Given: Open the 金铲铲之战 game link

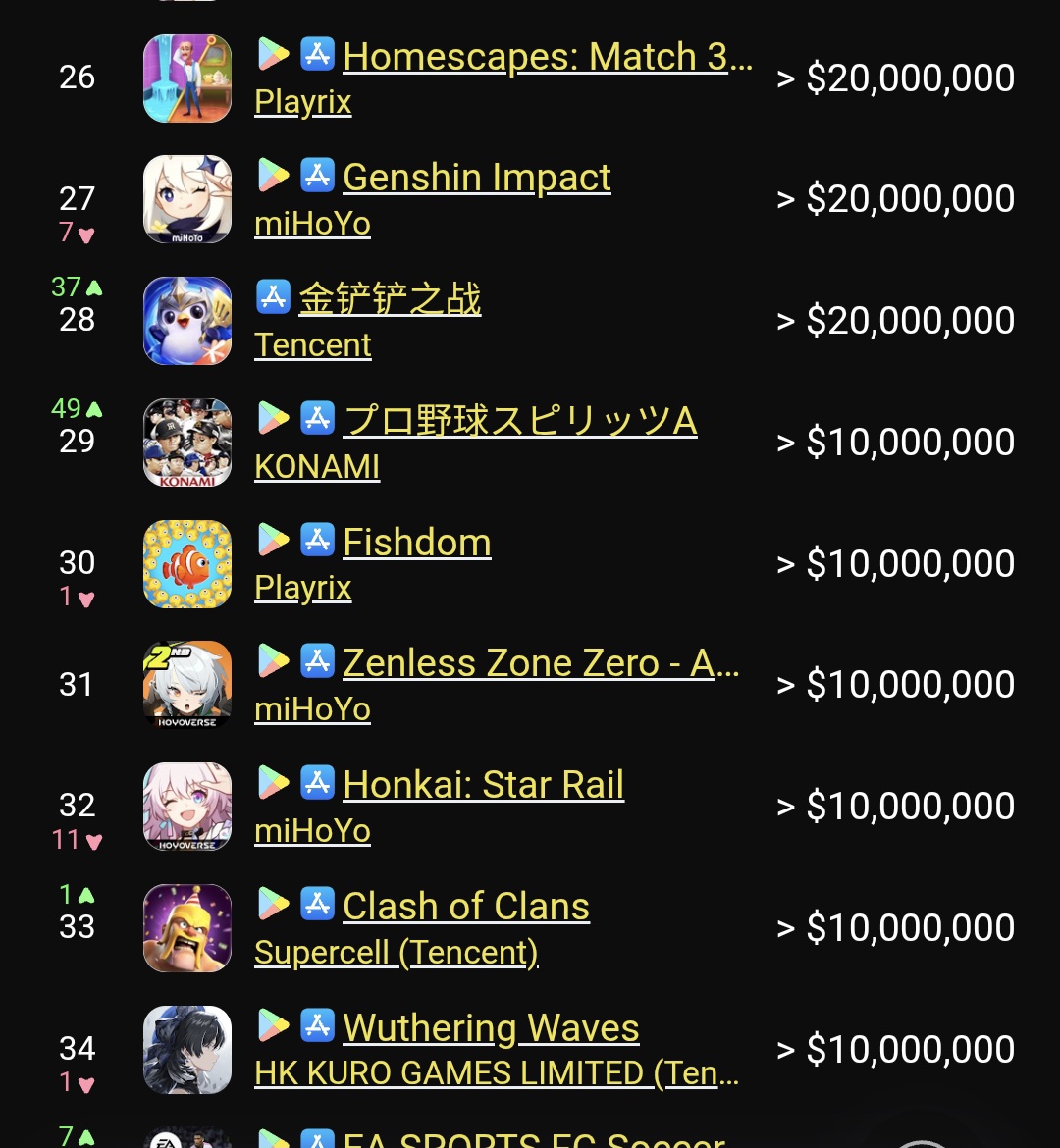Looking at the screenshot, I should 390,298.
